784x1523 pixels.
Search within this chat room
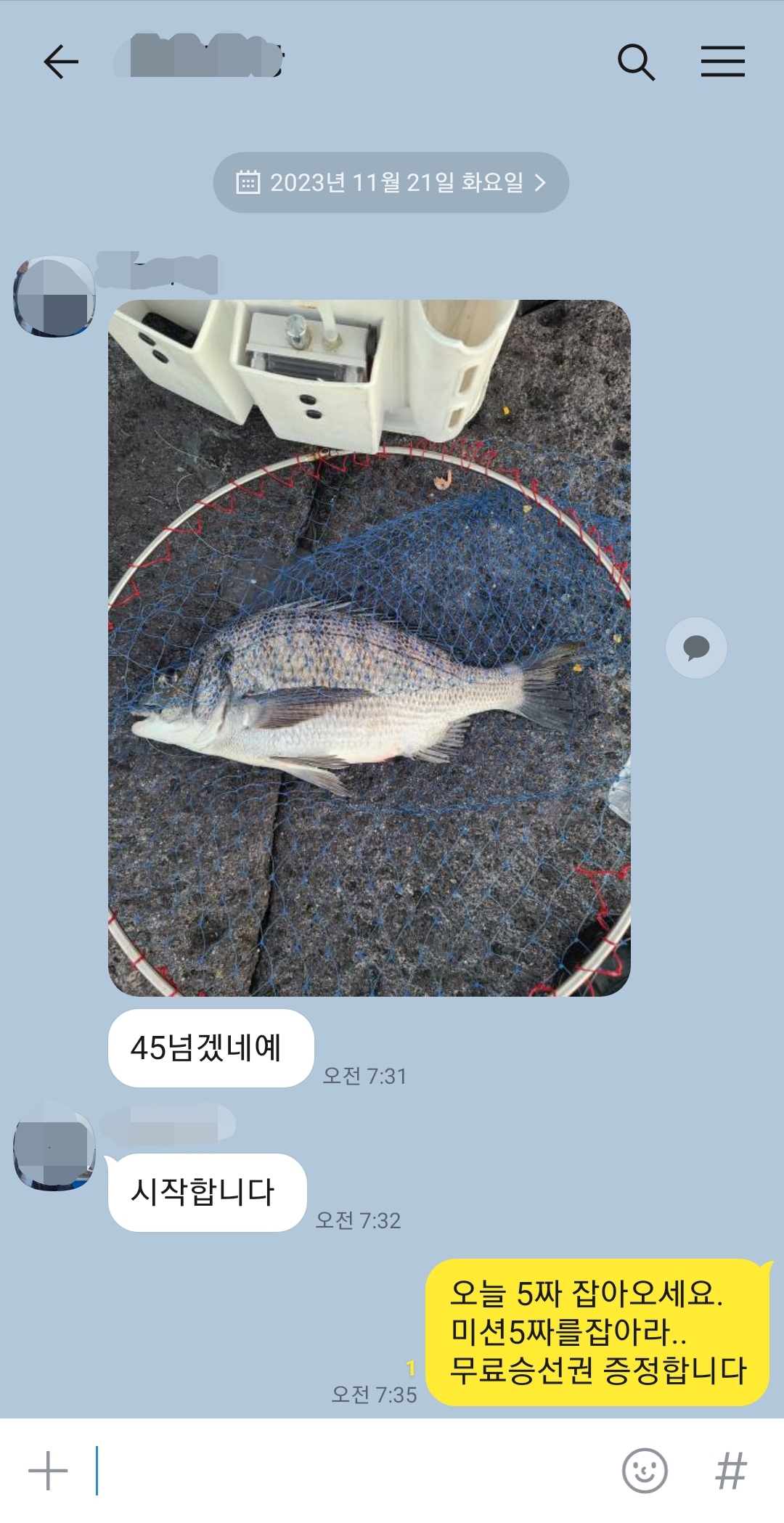pos(636,62)
